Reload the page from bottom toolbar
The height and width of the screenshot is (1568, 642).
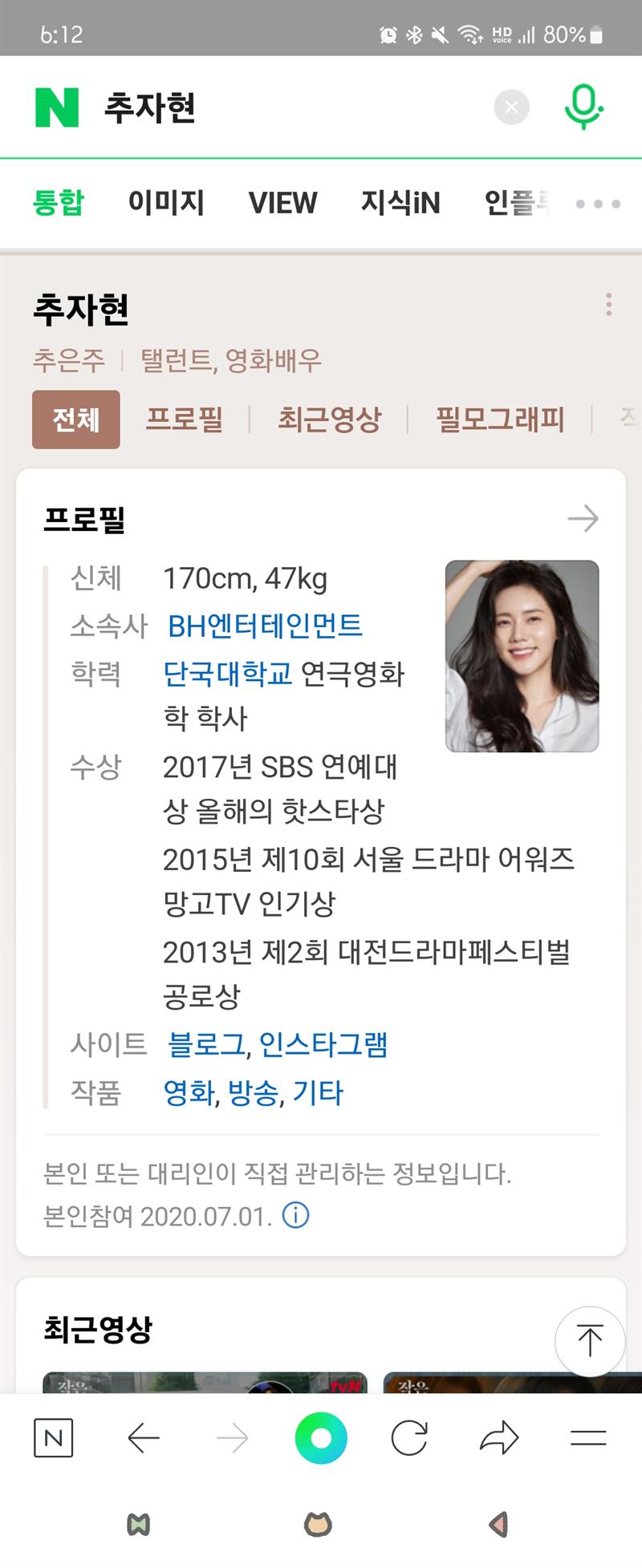tap(409, 1438)
